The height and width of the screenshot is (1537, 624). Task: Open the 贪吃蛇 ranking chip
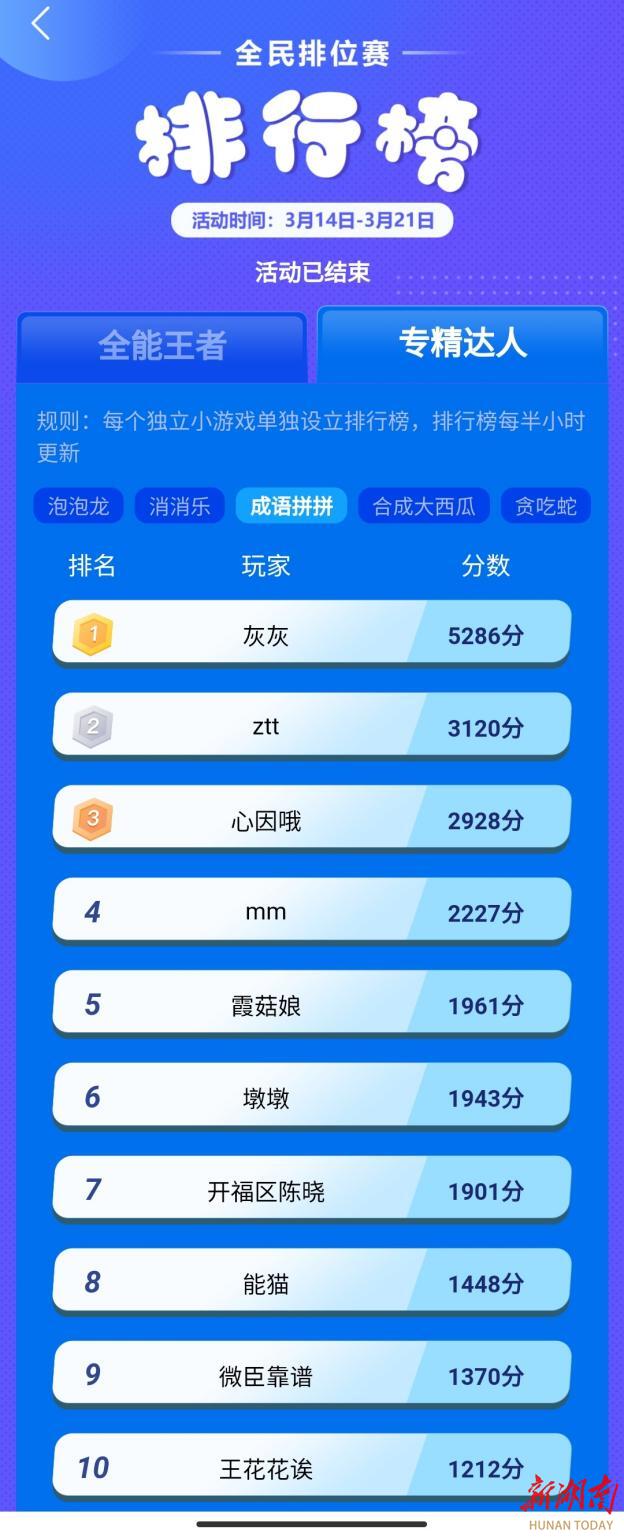[546, 506]
